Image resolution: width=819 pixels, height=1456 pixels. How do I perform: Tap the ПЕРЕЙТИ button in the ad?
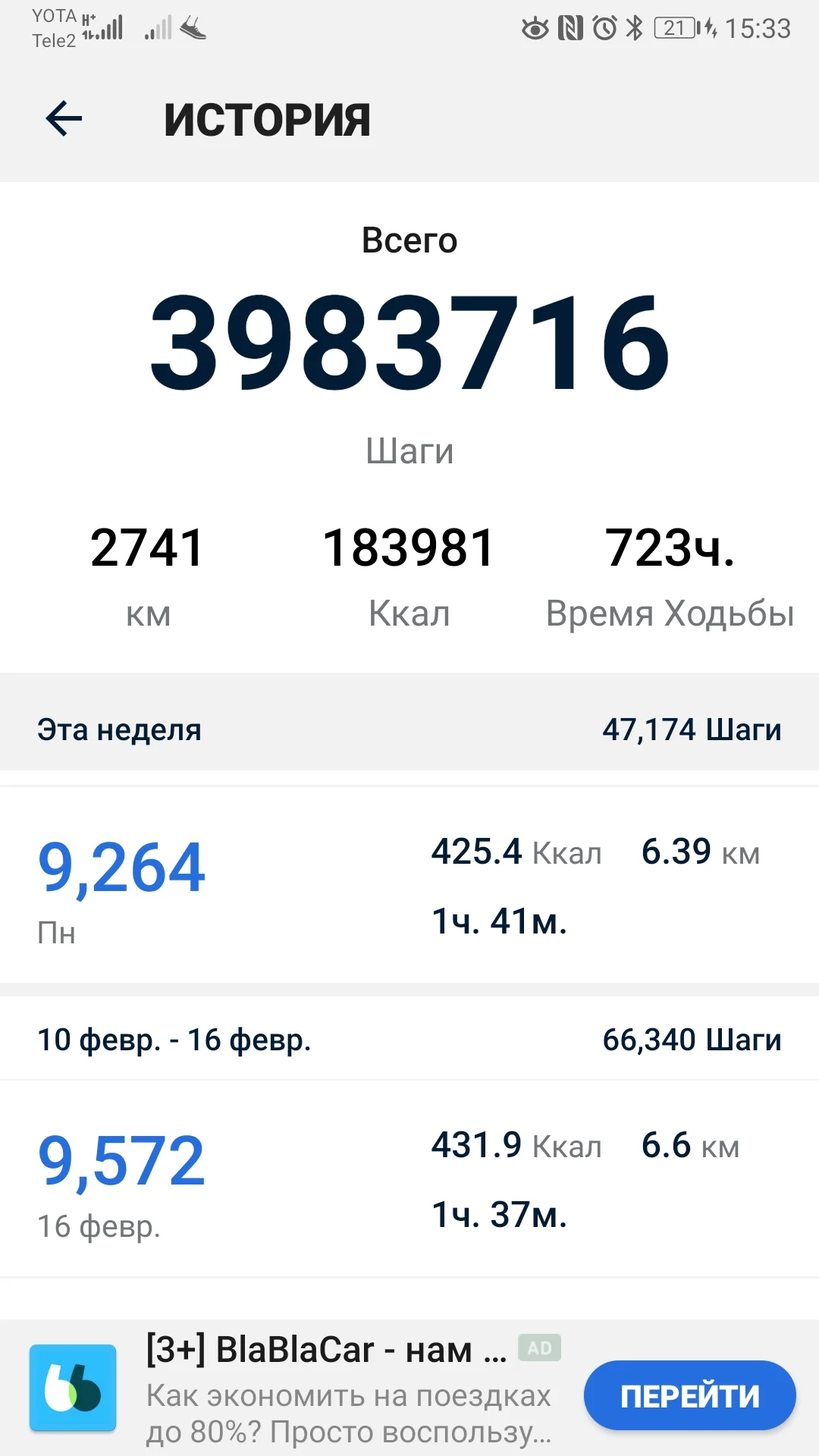[689, 1395]
